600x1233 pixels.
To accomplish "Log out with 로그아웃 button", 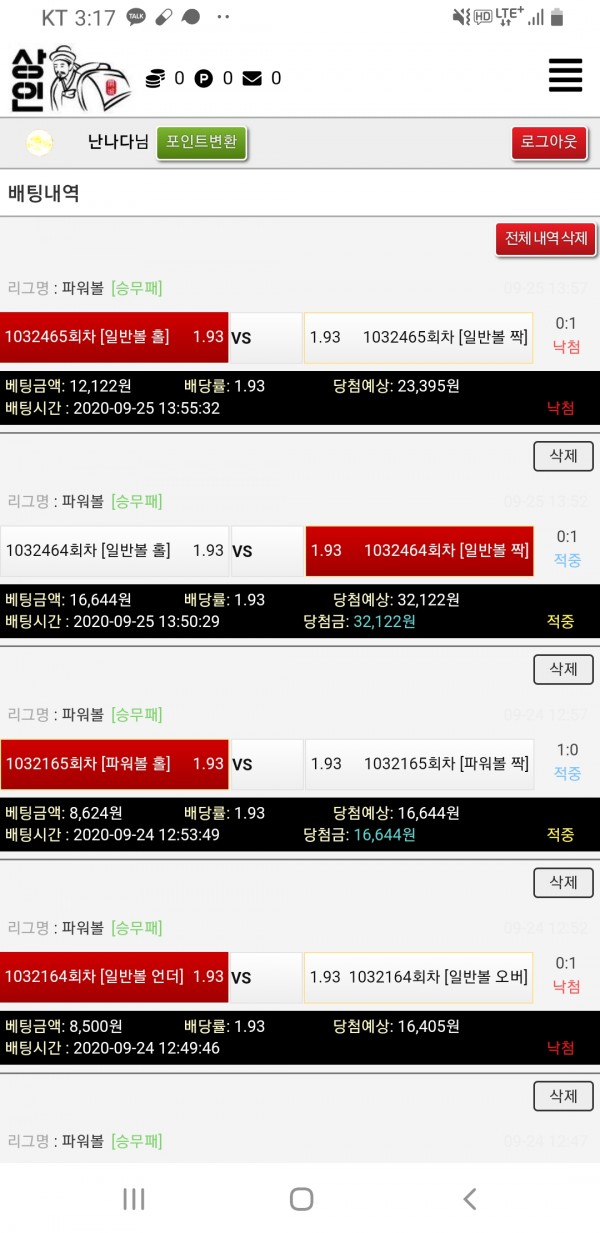I will coord(549,142).
